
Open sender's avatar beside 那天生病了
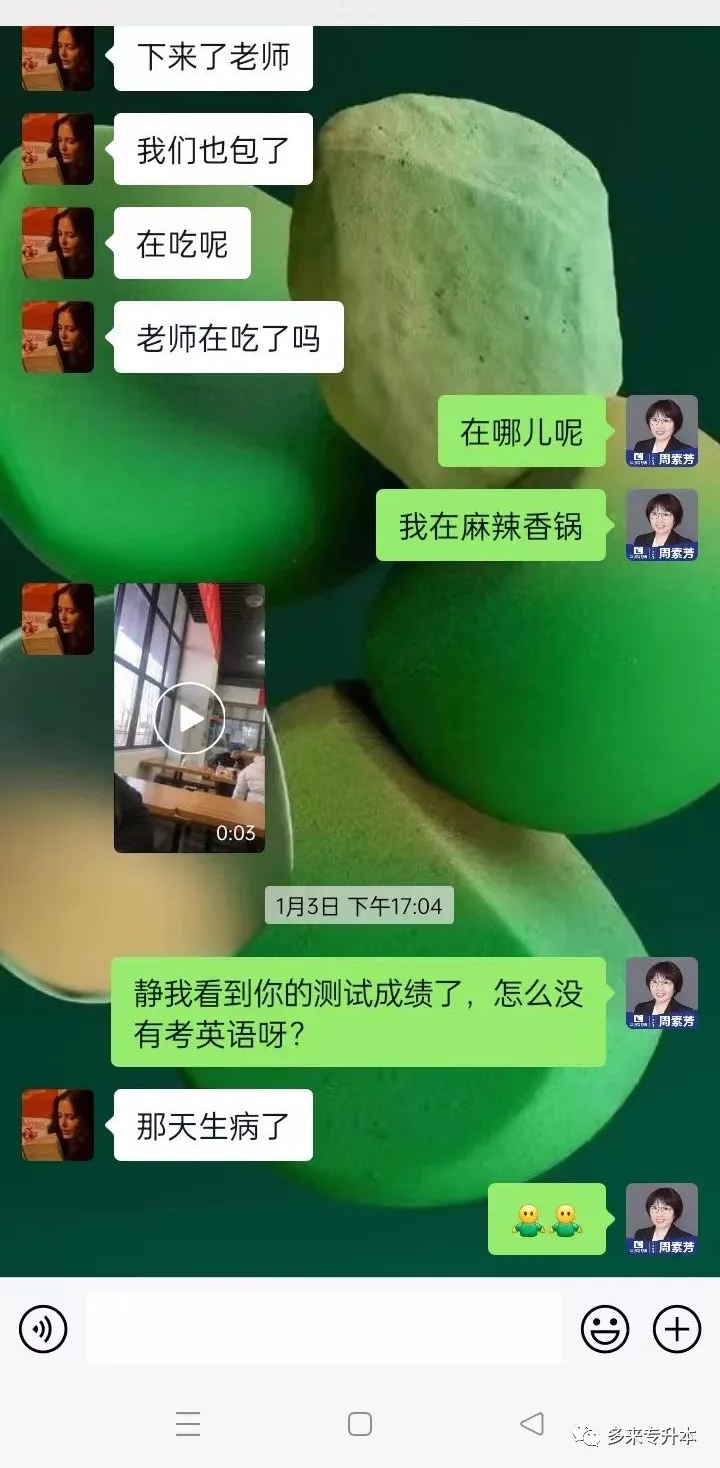click(58, 1125)
